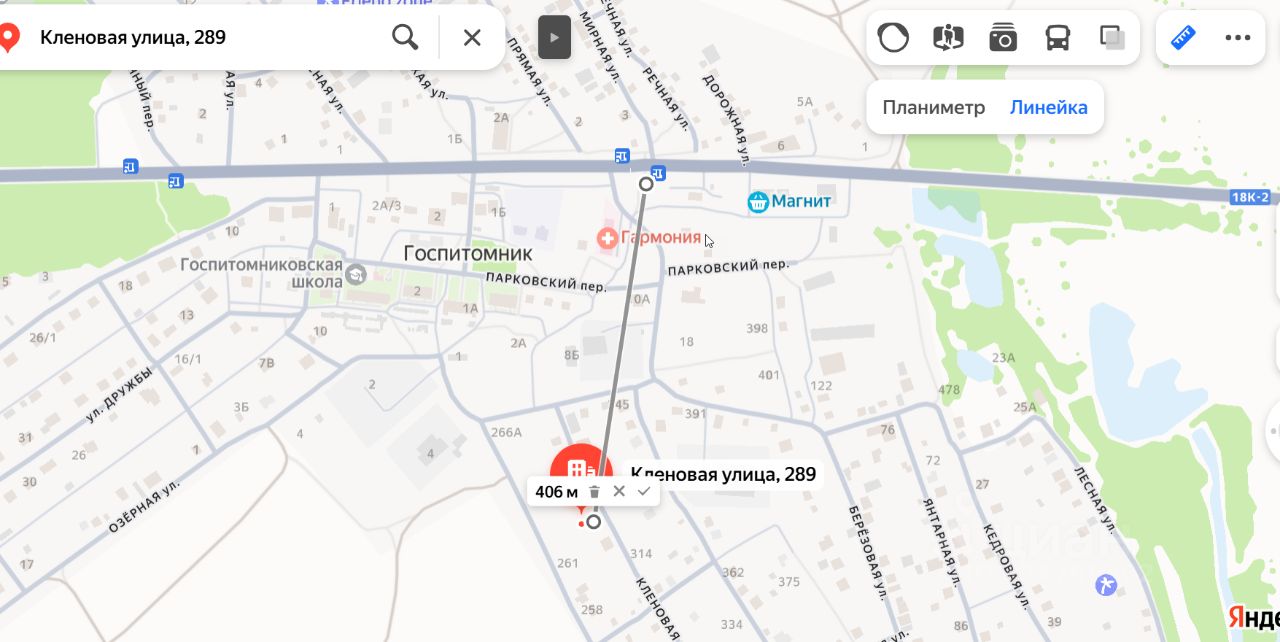The width and height of the screenshot is (1280, 642).
Task: Turn on public transport bus layer
Action: coord(1057,38)
